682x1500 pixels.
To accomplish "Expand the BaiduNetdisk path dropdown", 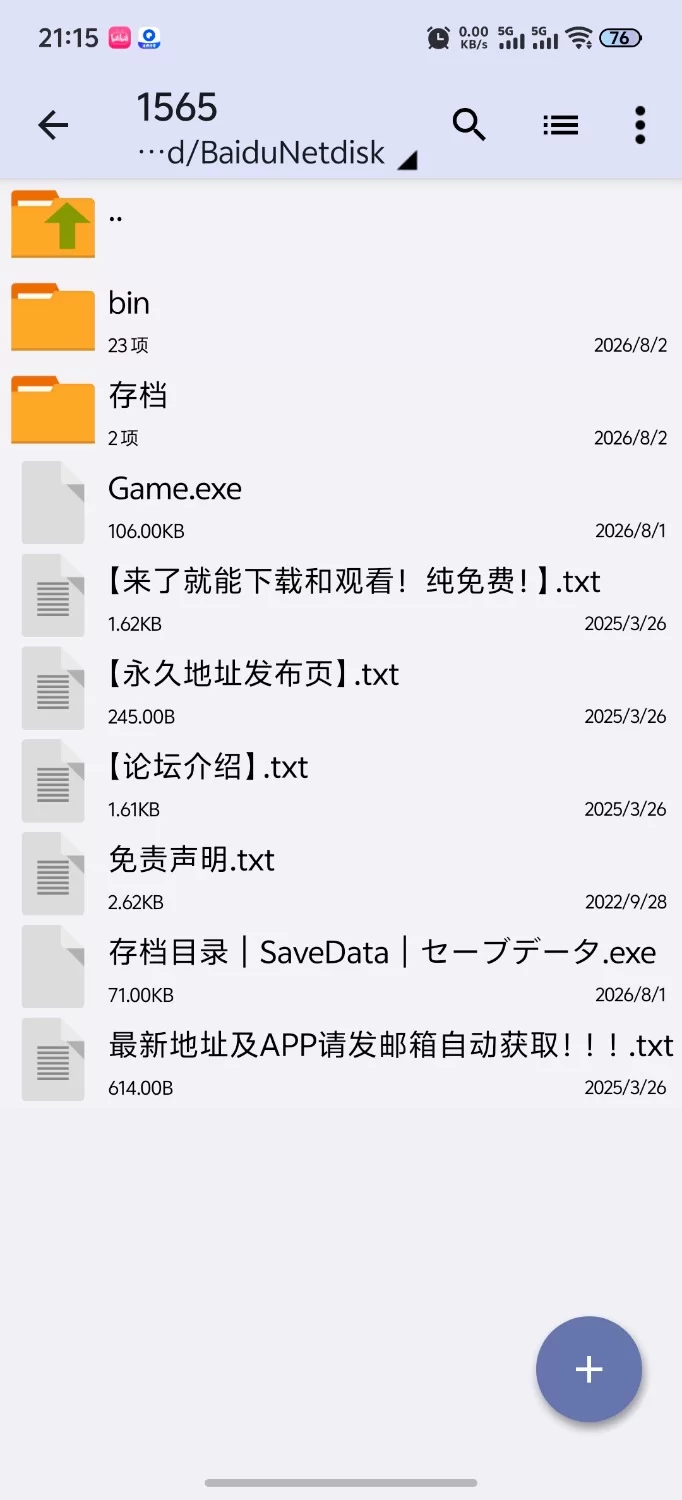I will [277, 153].
